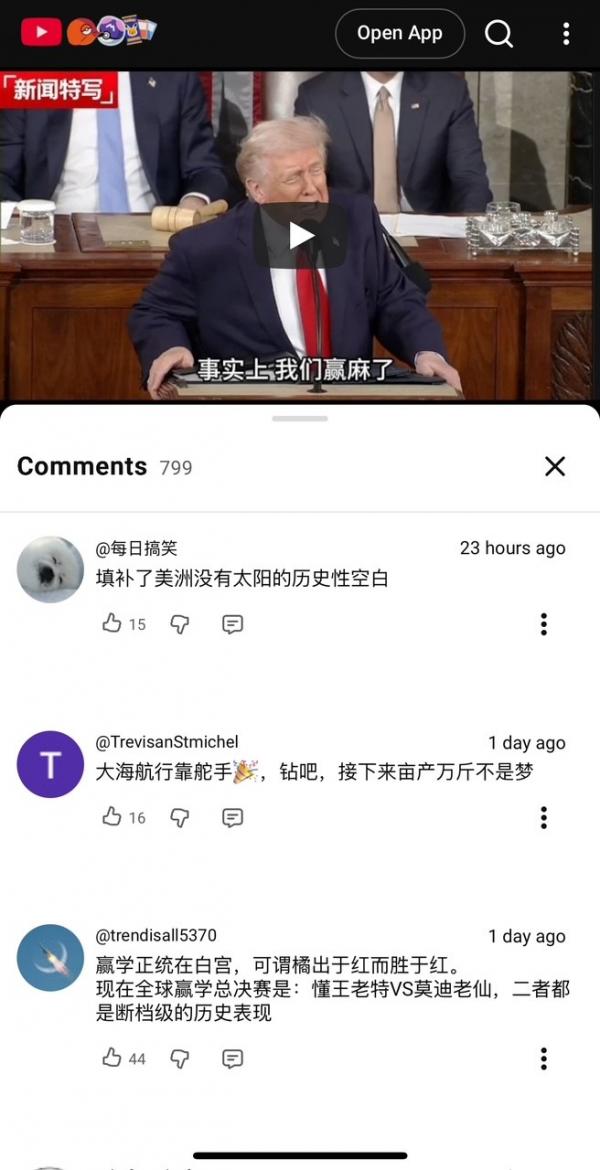Open more options for @每日搞笑's comment
The height and width of the screenshot is (1170, 600).
point(544,624)
